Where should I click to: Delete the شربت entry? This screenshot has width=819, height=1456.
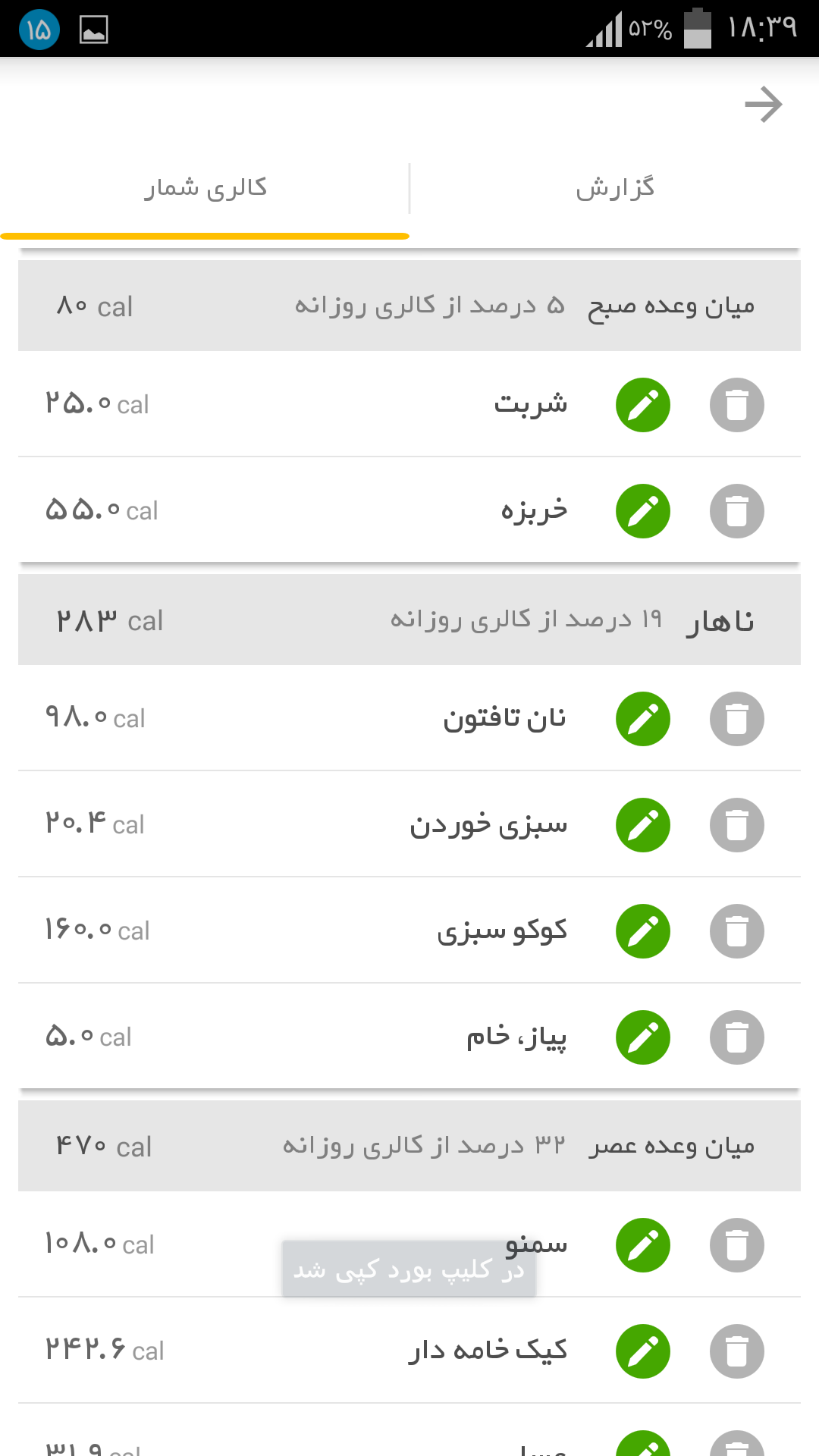(x=737, y=405)
